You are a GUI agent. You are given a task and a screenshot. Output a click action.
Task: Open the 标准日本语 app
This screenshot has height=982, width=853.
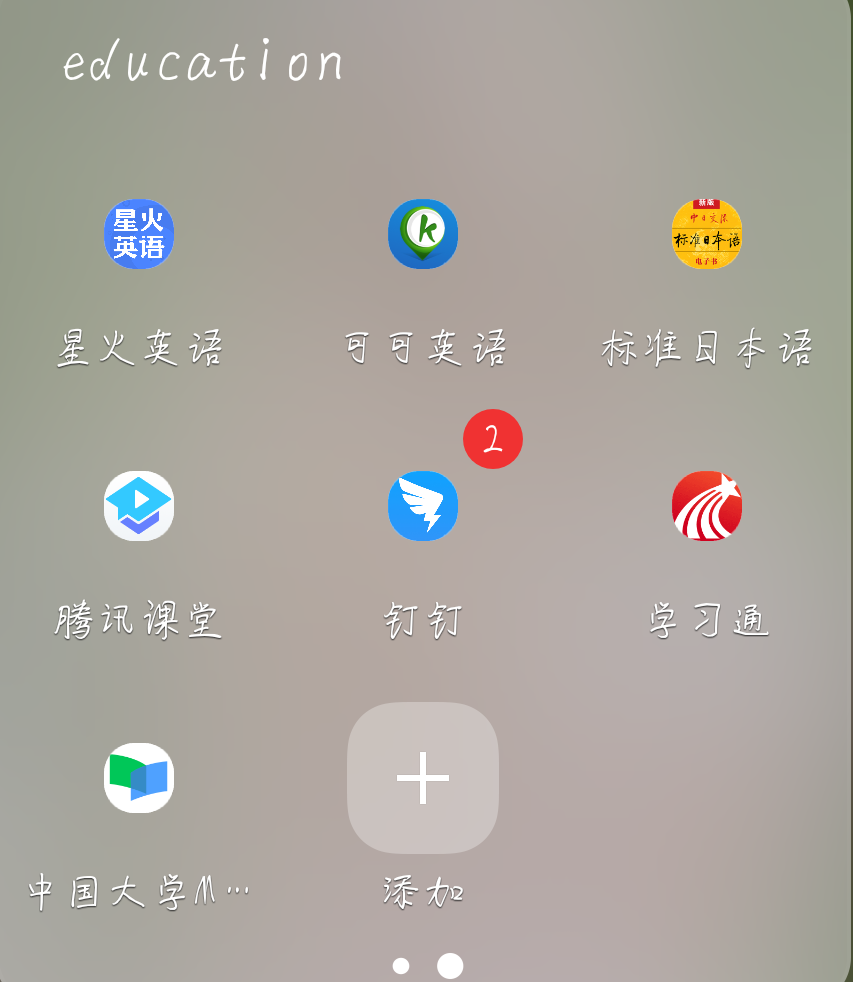tap(707, 234)
